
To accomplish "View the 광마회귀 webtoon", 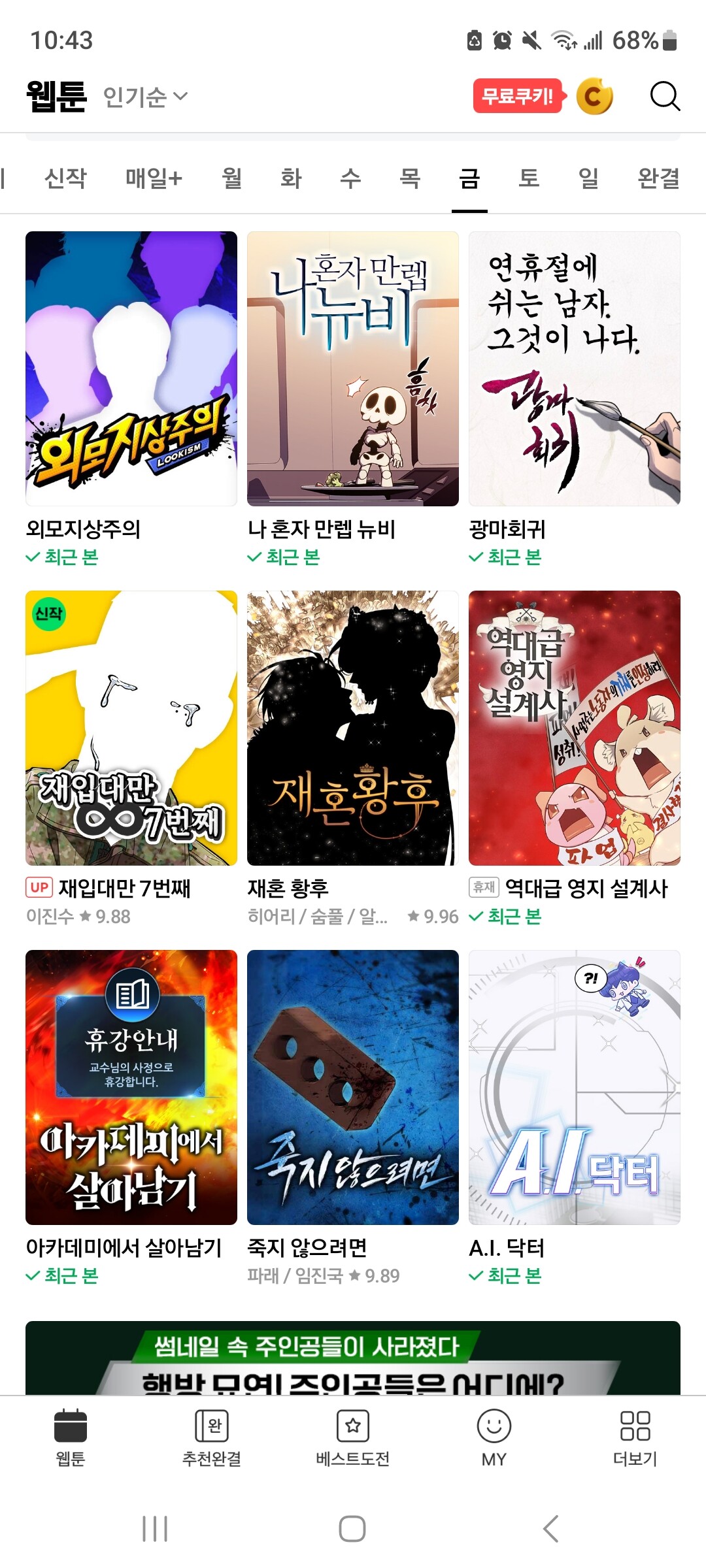I will click(x=575, y=368).
